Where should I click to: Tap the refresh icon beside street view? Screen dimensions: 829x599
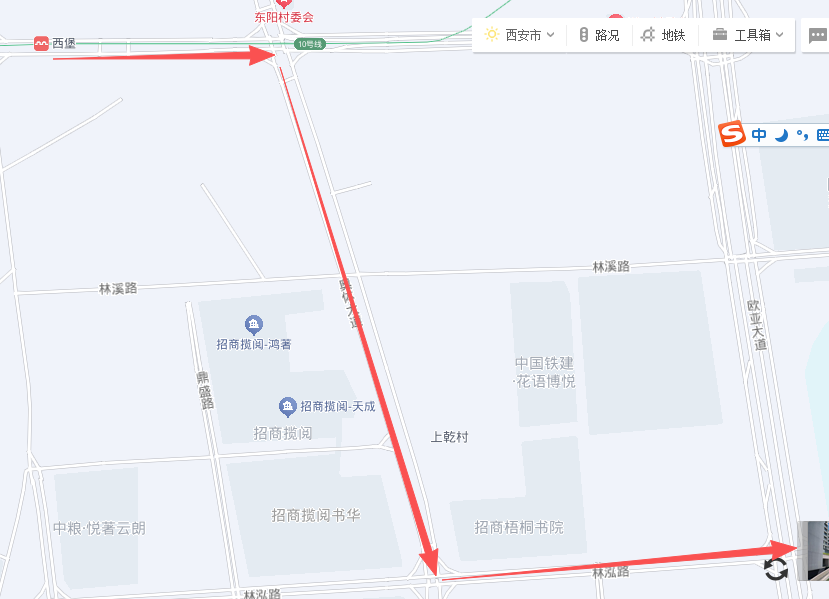coord(776,569)
